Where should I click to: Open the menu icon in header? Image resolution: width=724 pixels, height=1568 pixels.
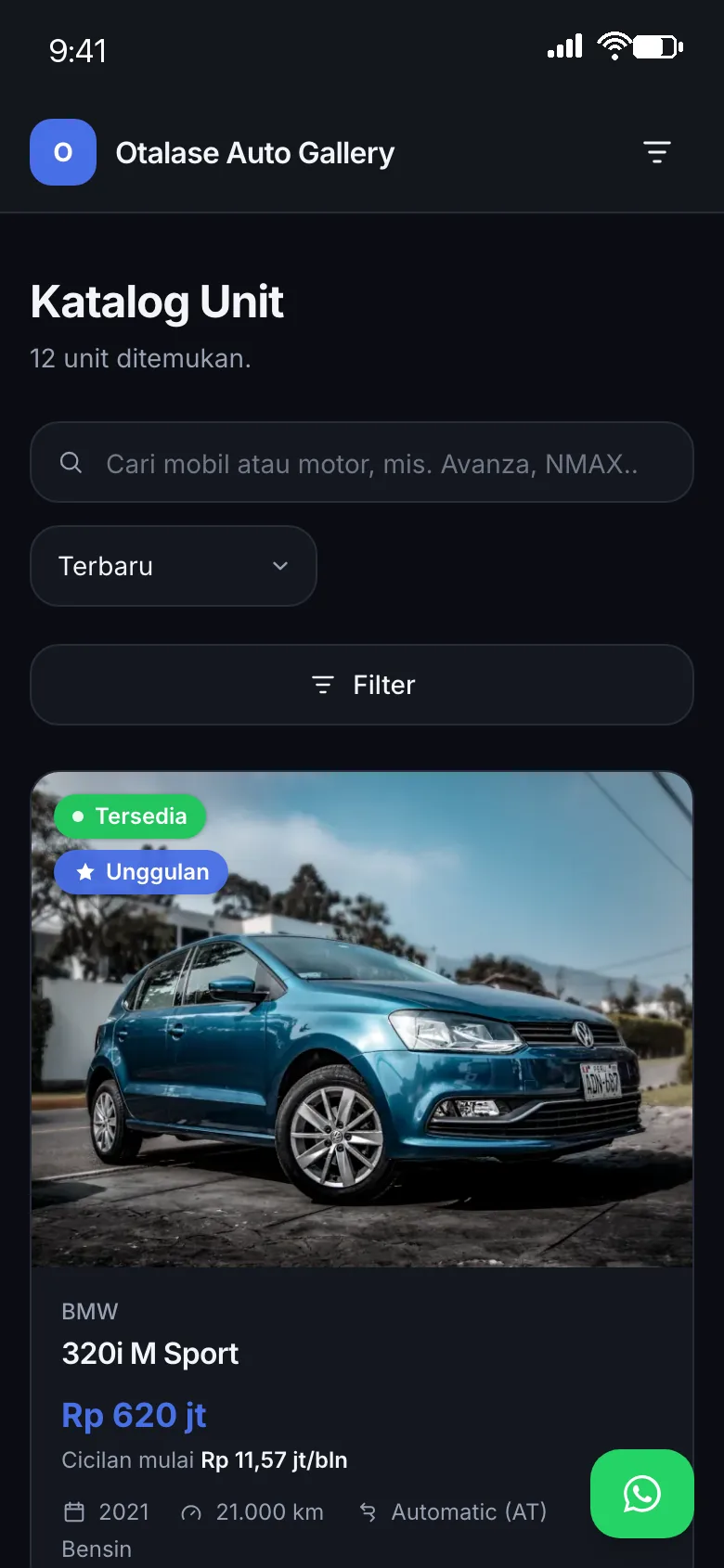tap(657, 152)
